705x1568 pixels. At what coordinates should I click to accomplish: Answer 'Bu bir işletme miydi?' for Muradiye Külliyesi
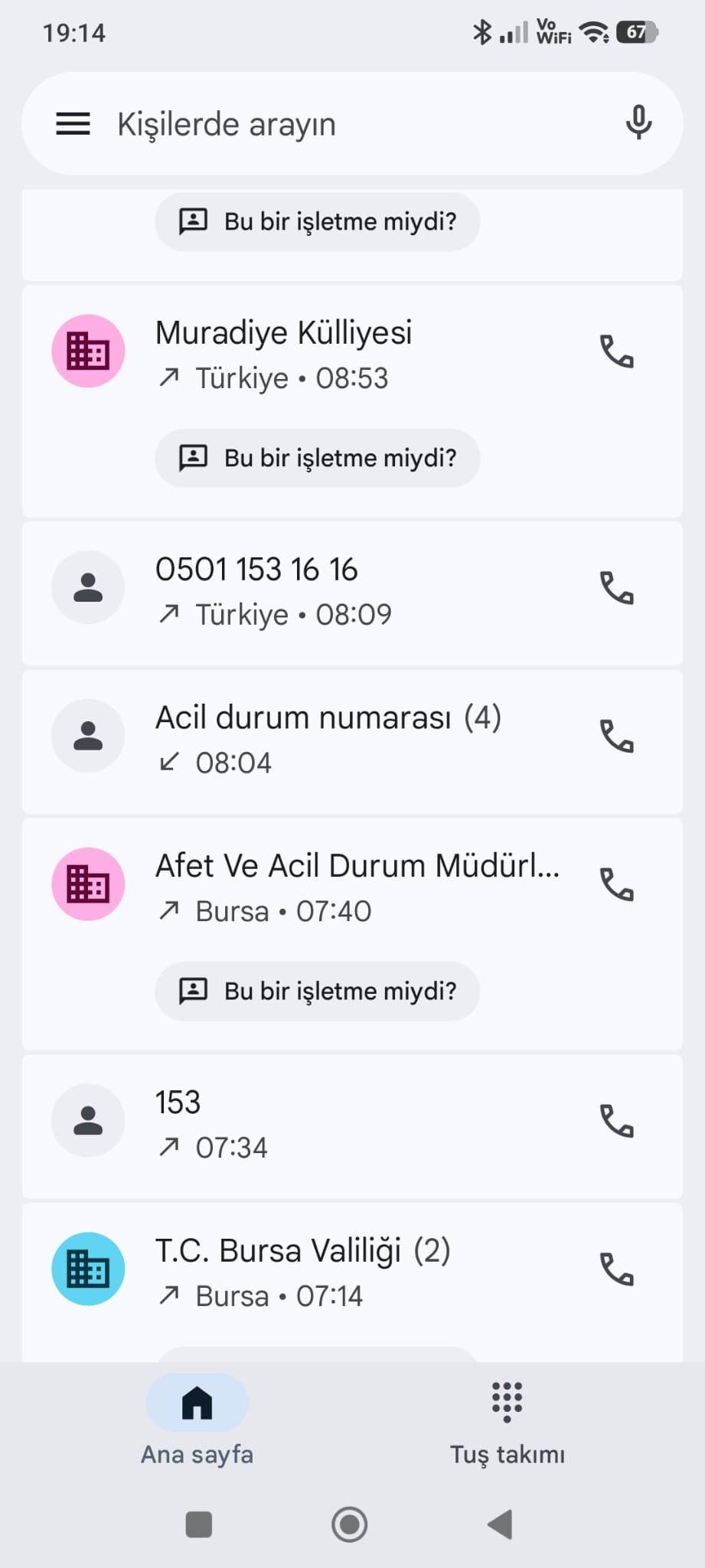[317, 457]
